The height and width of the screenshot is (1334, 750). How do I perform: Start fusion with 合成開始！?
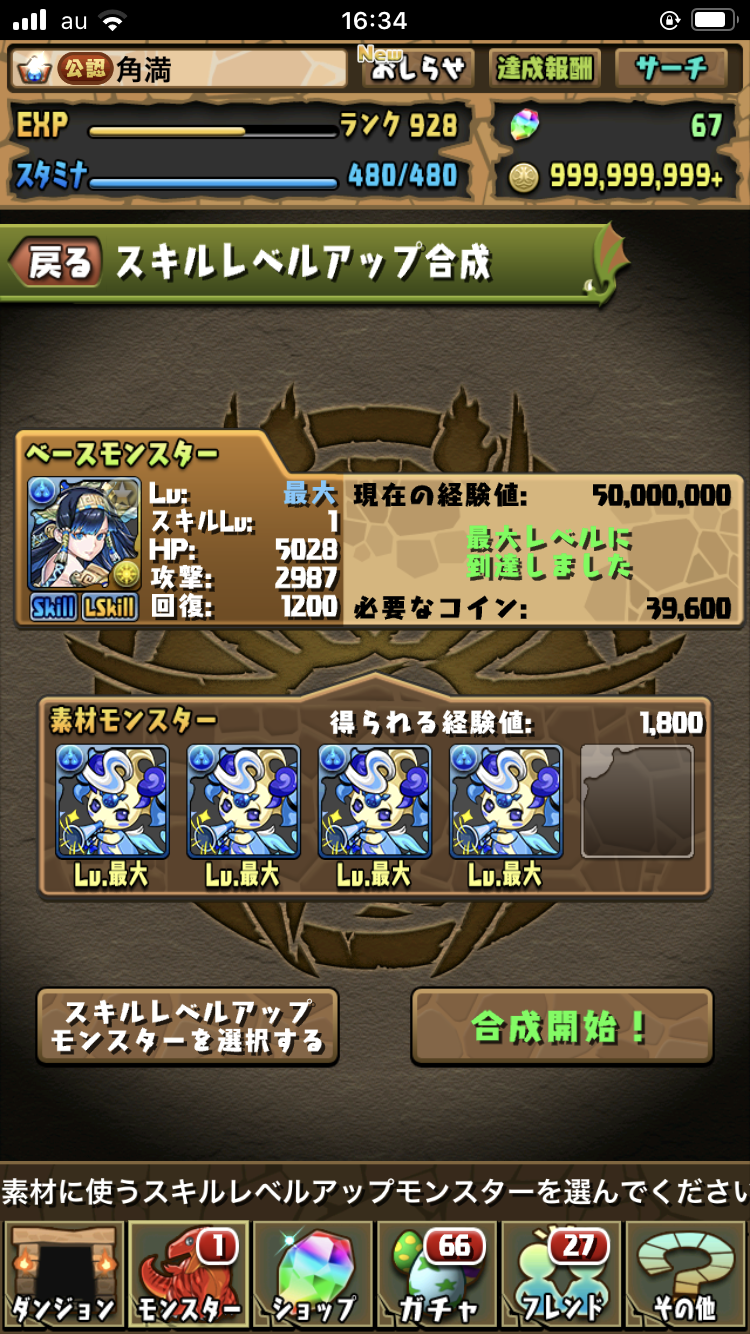pyautogui.click(x=561, y=1026)
